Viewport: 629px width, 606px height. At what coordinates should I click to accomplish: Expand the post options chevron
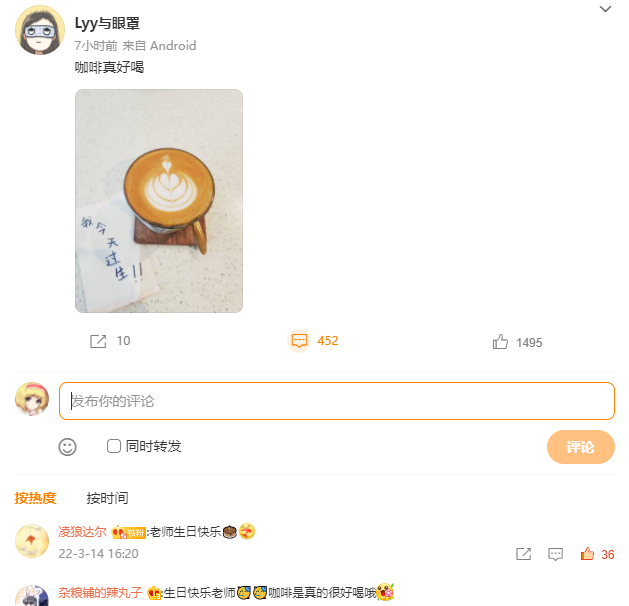click(x=605, y=9)
